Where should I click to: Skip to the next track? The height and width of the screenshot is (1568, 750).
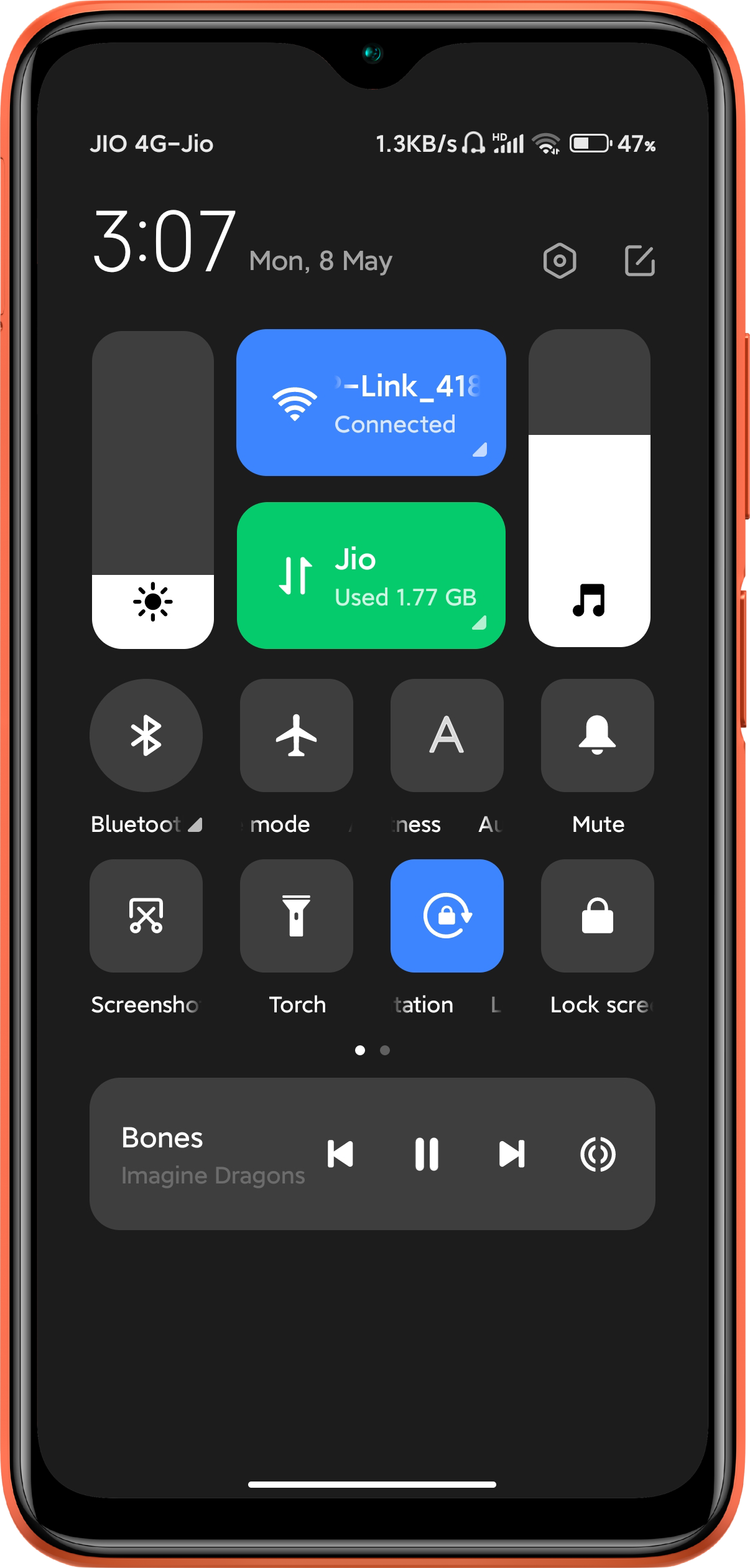[x=512, y=1154]
